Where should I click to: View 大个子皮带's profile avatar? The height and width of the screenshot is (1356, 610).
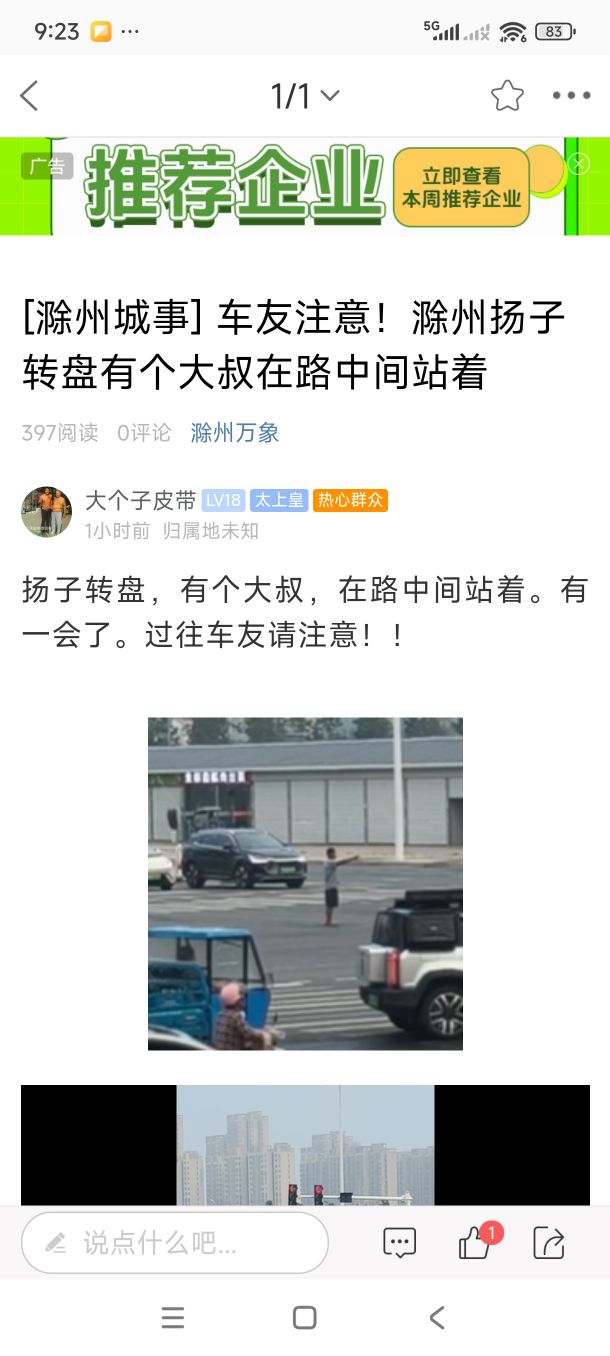point(46,513)
